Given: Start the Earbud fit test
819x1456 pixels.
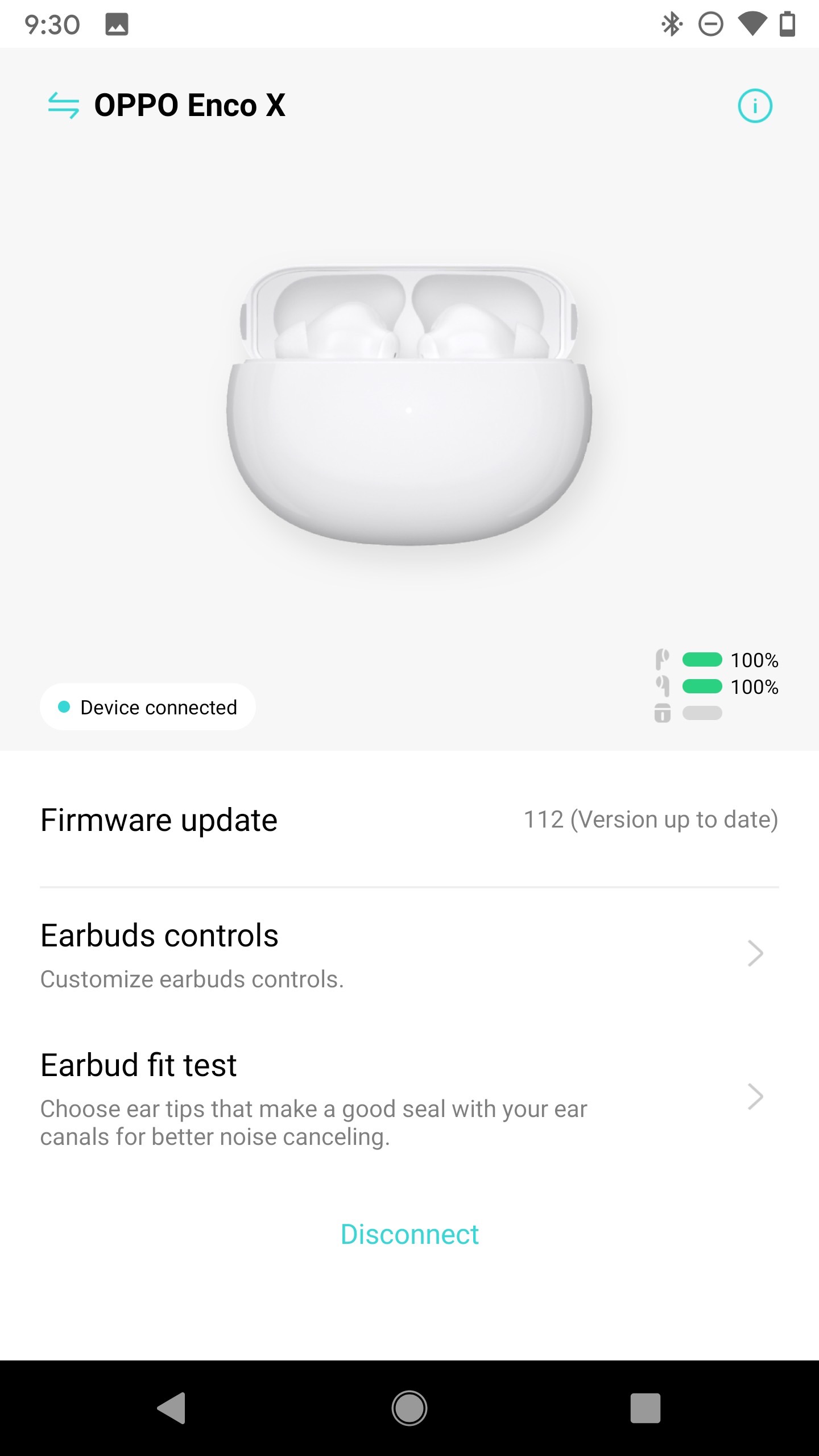Looking at the screenshot, I should (x=409, y=1098).
